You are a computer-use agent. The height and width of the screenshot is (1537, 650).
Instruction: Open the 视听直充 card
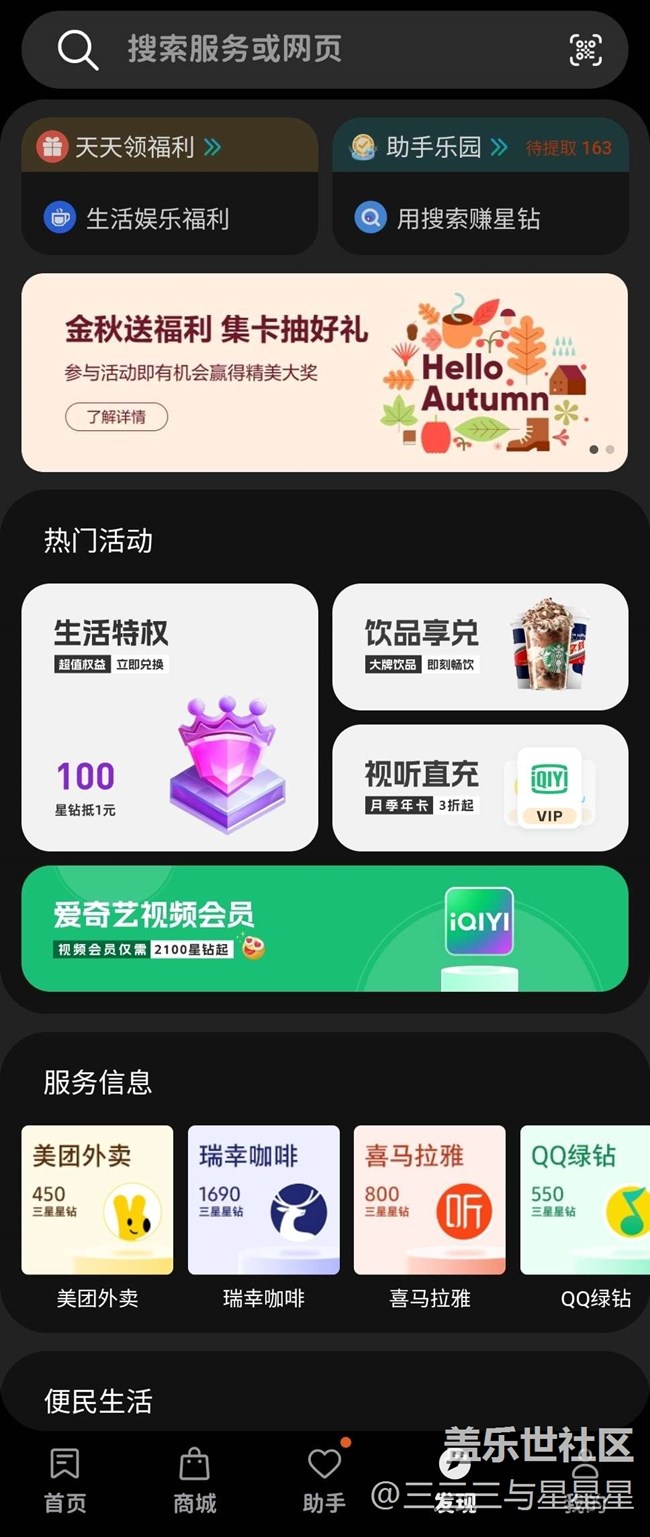click(x=480, y=787)
